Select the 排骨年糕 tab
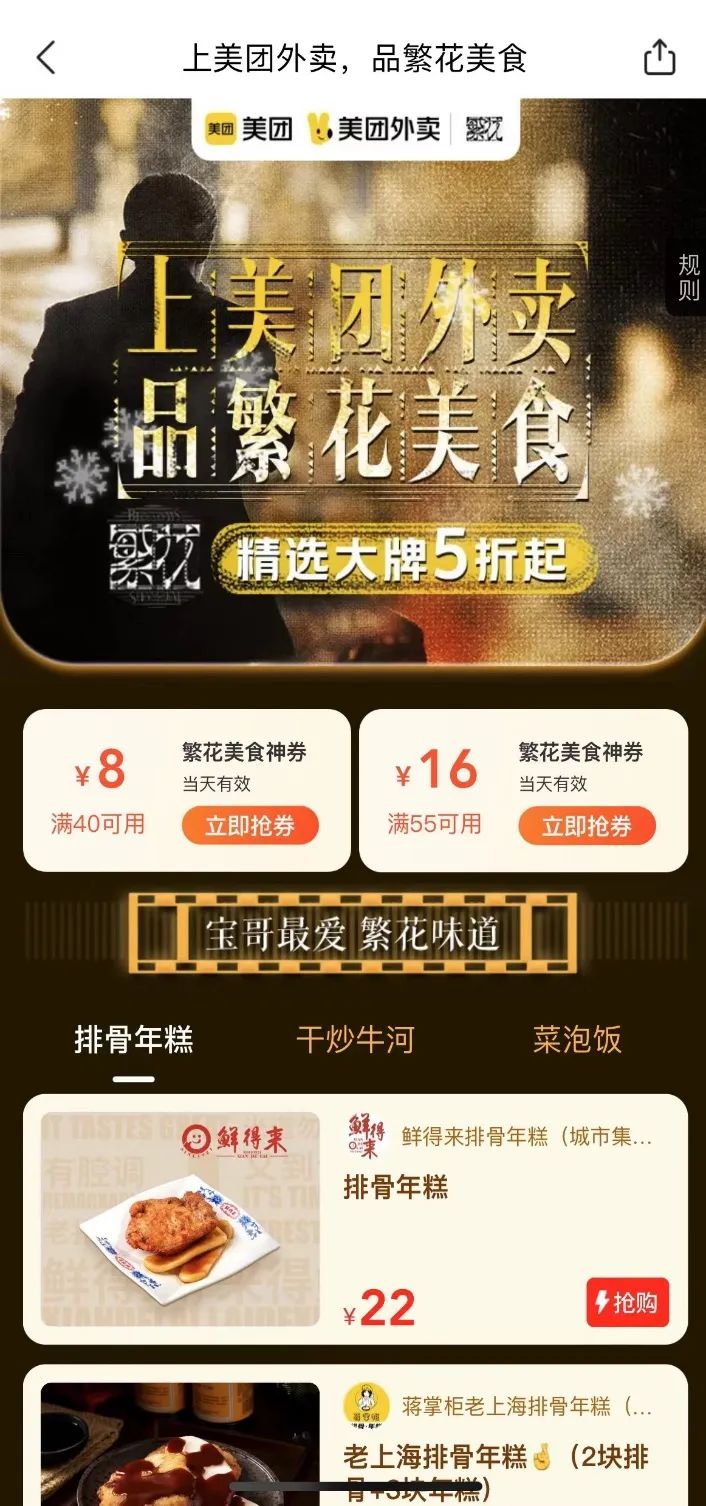 [x=134, y=1040]
